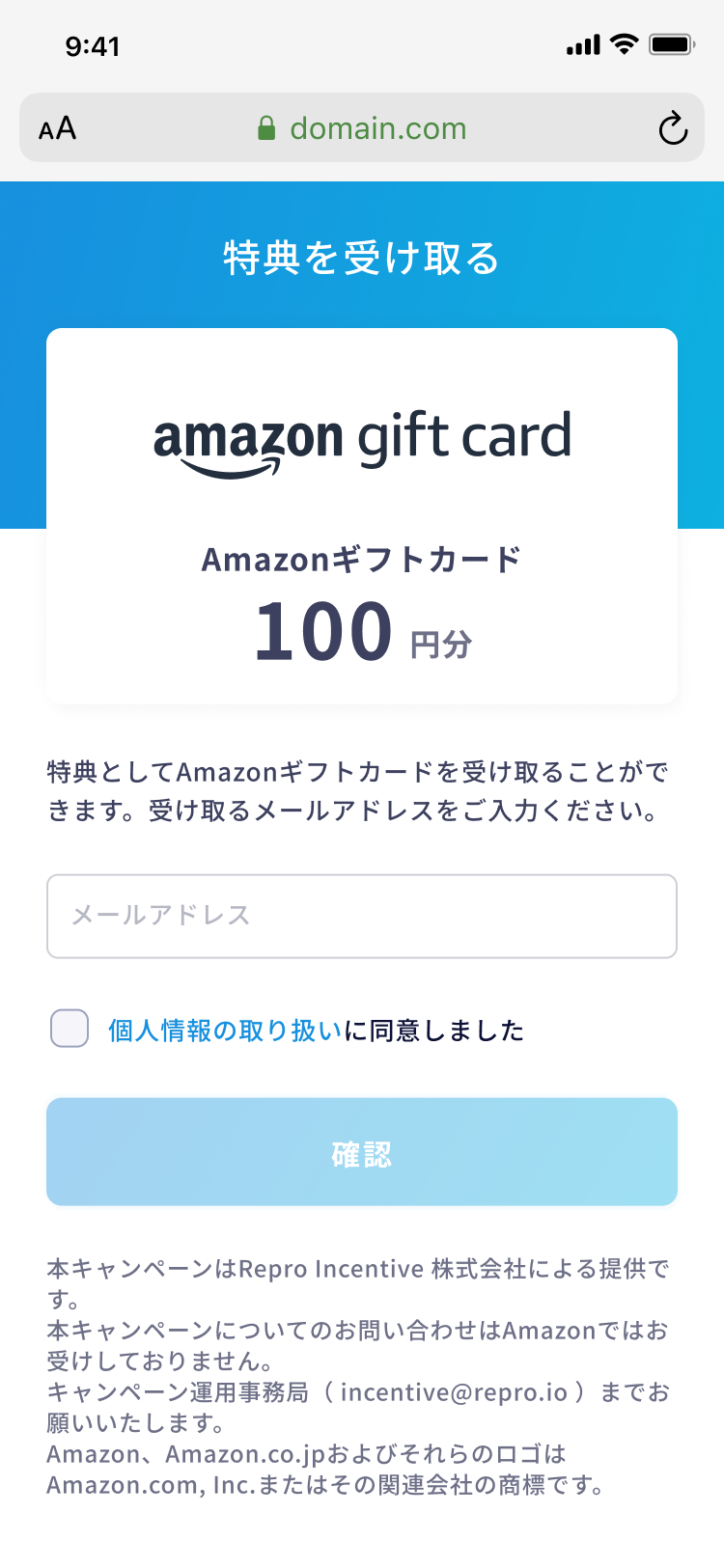
Task: Tap the 確認 button
Action: tap(362, 1152)
